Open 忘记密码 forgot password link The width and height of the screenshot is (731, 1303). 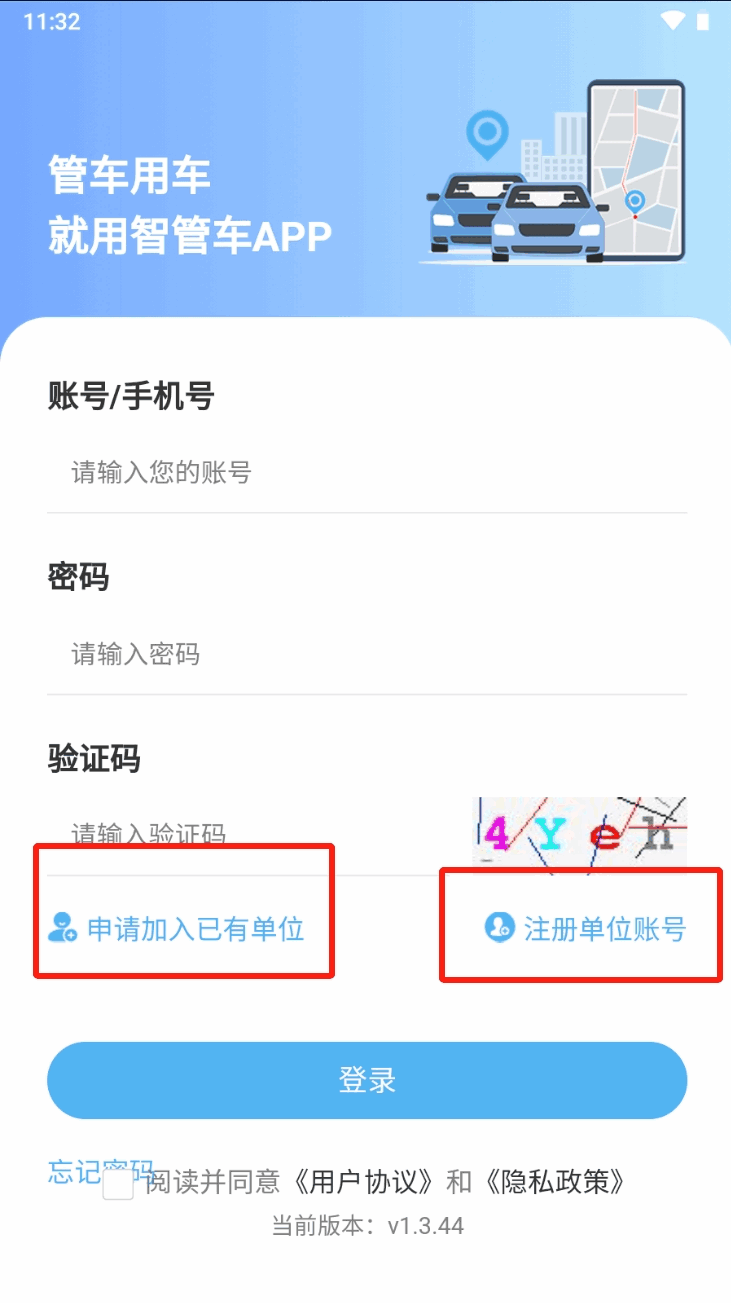(101, 1172)
